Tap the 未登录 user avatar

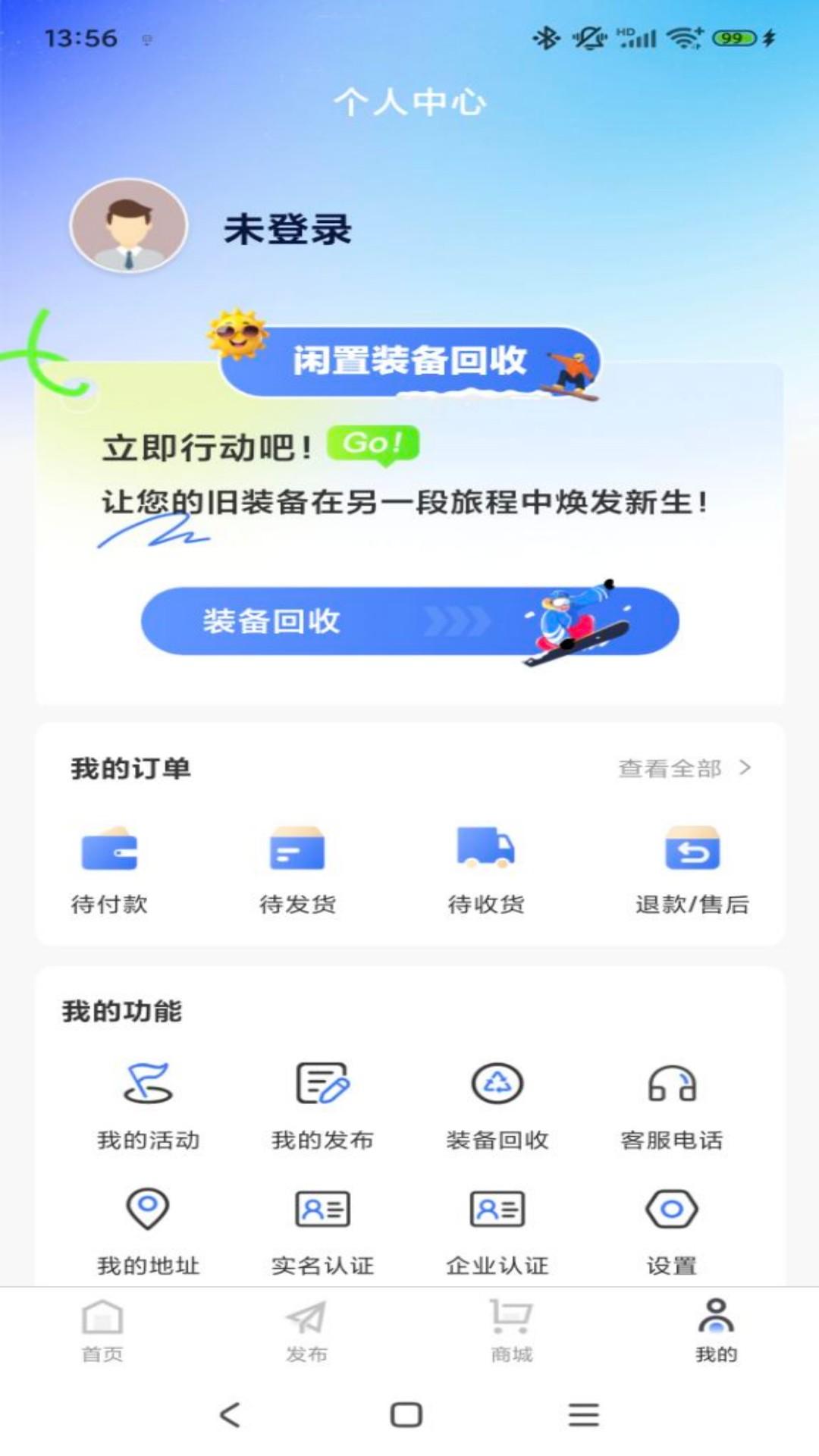pos(129,227)
